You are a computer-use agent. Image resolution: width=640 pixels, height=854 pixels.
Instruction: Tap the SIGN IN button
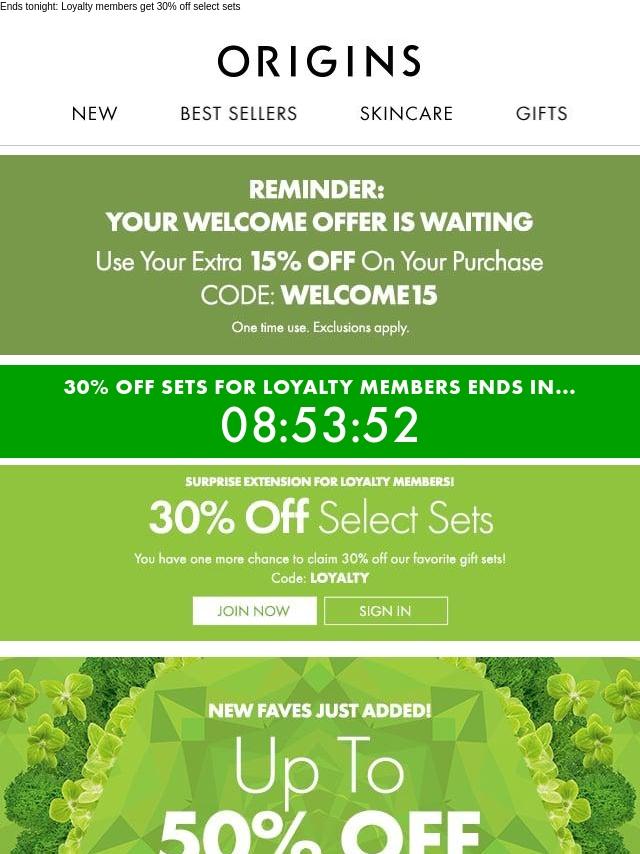coord(386,611)
